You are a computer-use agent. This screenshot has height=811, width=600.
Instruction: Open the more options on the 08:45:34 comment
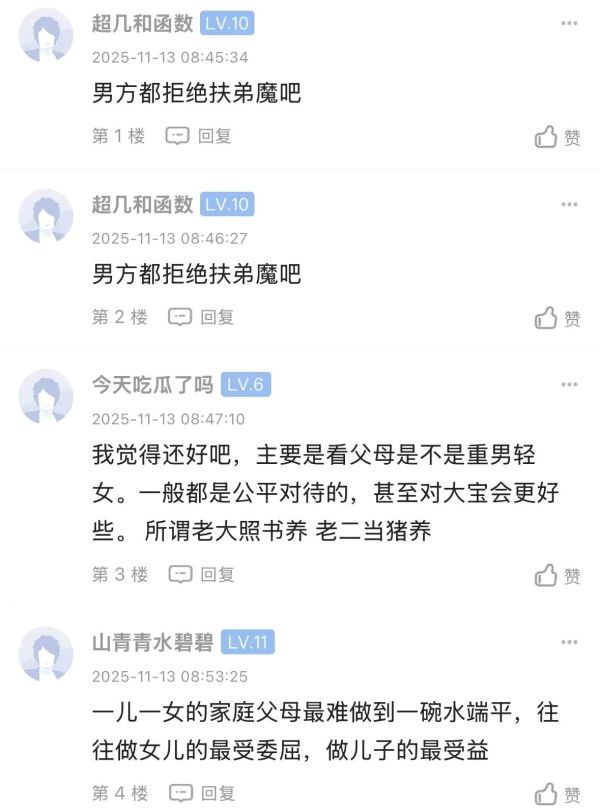coord(569,23)
